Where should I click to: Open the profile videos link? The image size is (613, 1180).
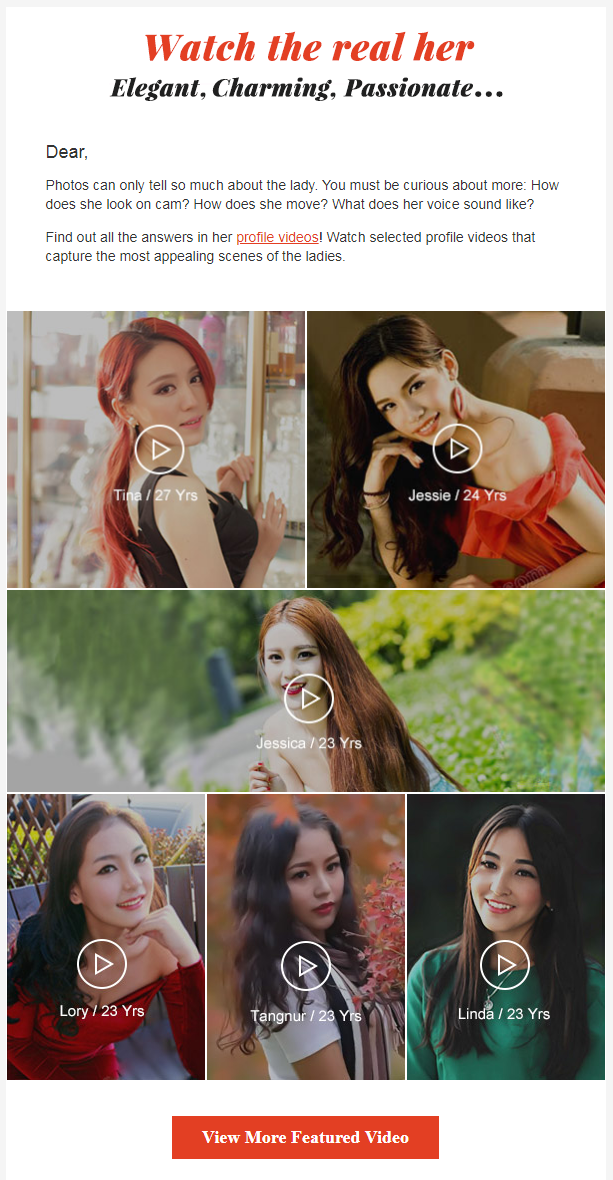click(277, 237)
